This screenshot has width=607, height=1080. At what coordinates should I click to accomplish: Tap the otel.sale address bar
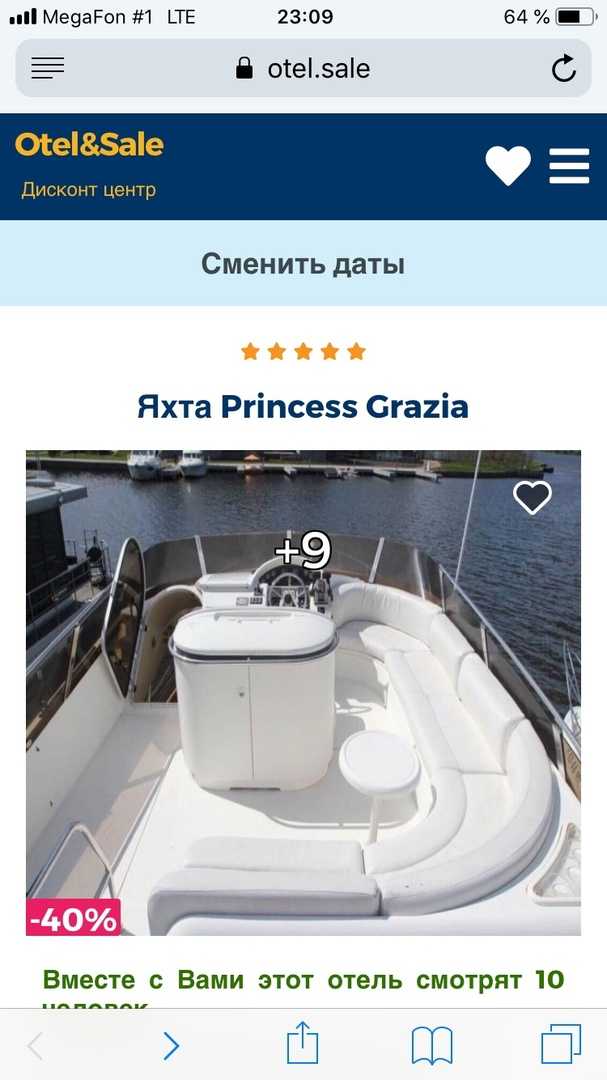(x=303, y=68)
